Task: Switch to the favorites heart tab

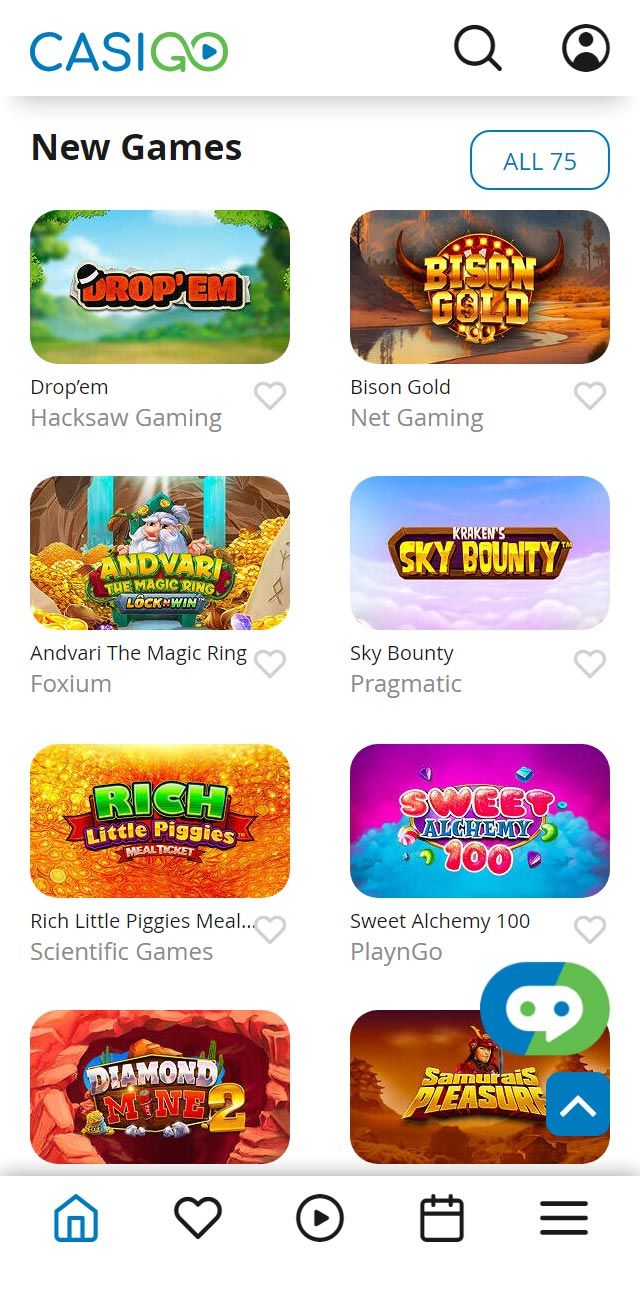Action: tap(198, 1218)
